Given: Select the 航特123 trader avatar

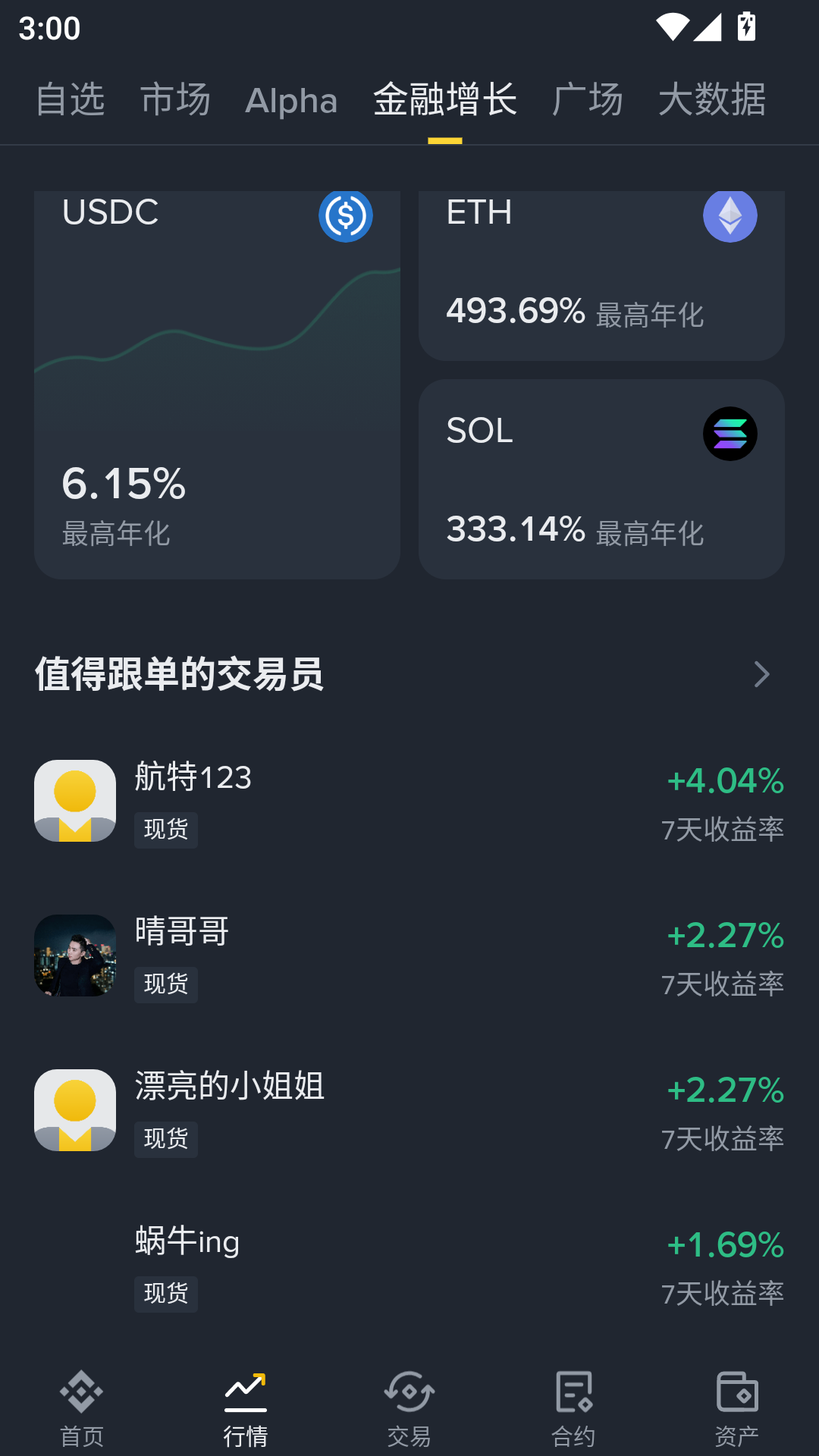Looking at the screenshot, I should (x=74, y=801).
